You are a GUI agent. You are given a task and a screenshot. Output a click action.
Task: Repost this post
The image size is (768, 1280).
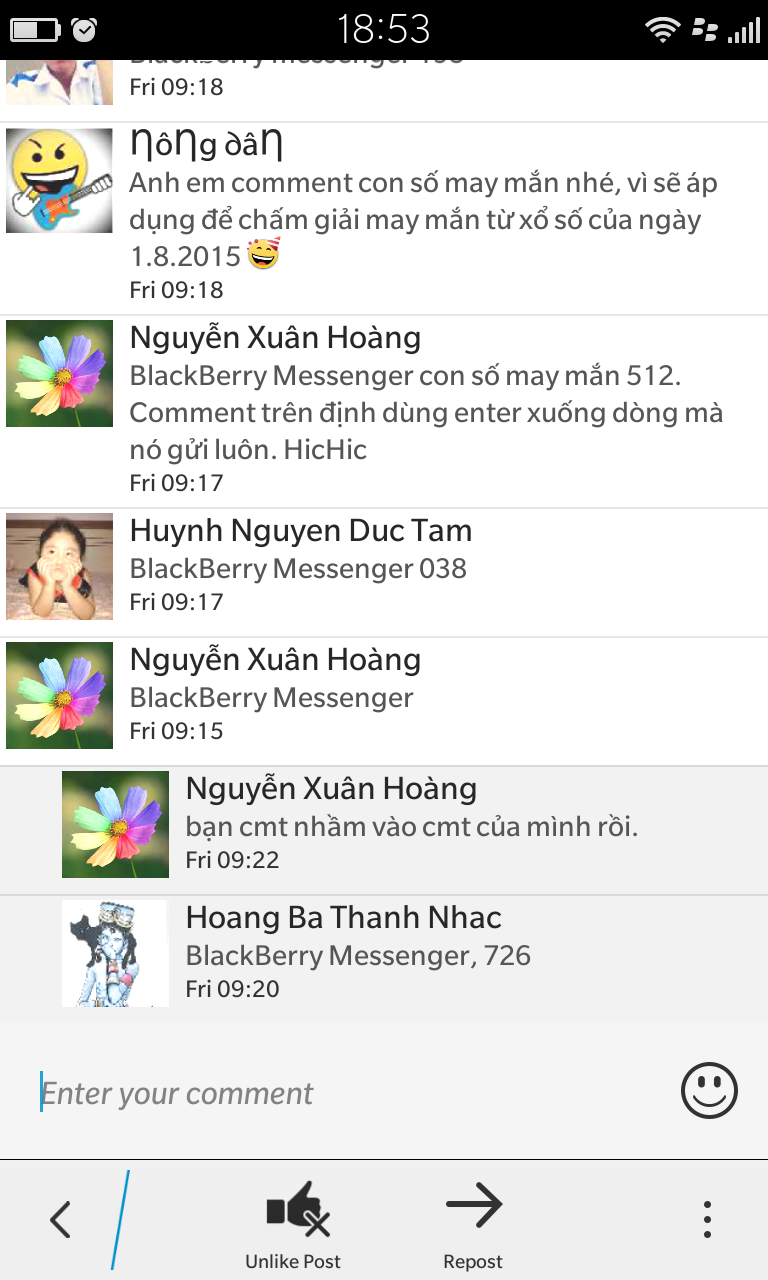pyautogui.click(x=473, y=1224)
